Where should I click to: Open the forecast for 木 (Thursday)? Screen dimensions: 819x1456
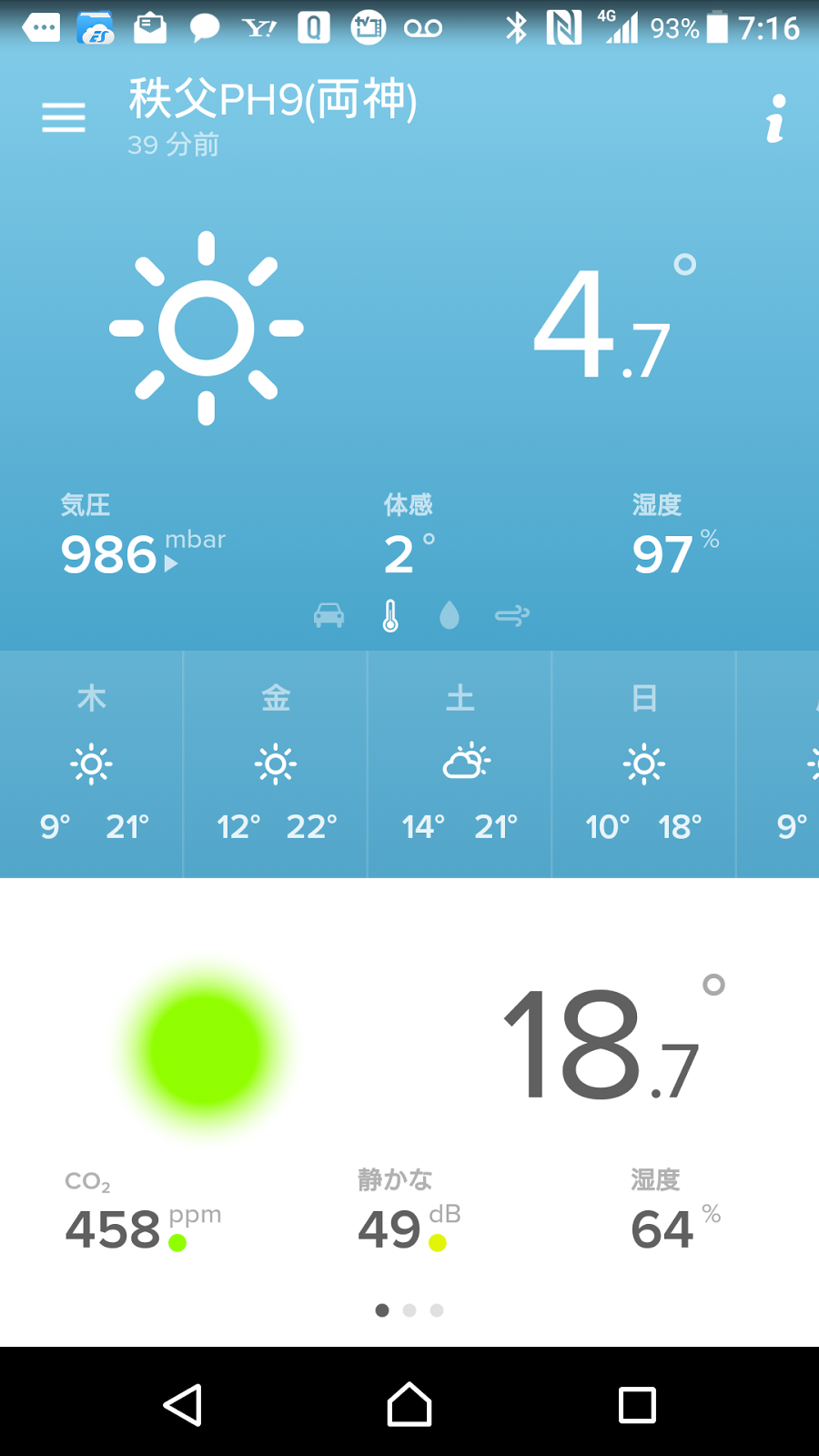91,764
